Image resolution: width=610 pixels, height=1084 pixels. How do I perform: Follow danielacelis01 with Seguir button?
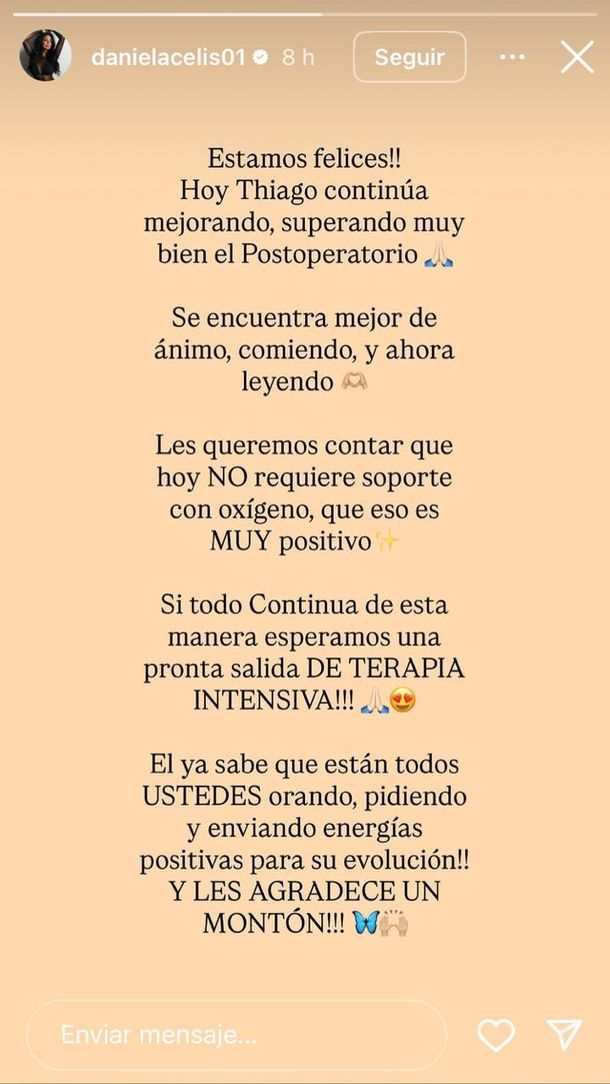click(x=409, y=57)
